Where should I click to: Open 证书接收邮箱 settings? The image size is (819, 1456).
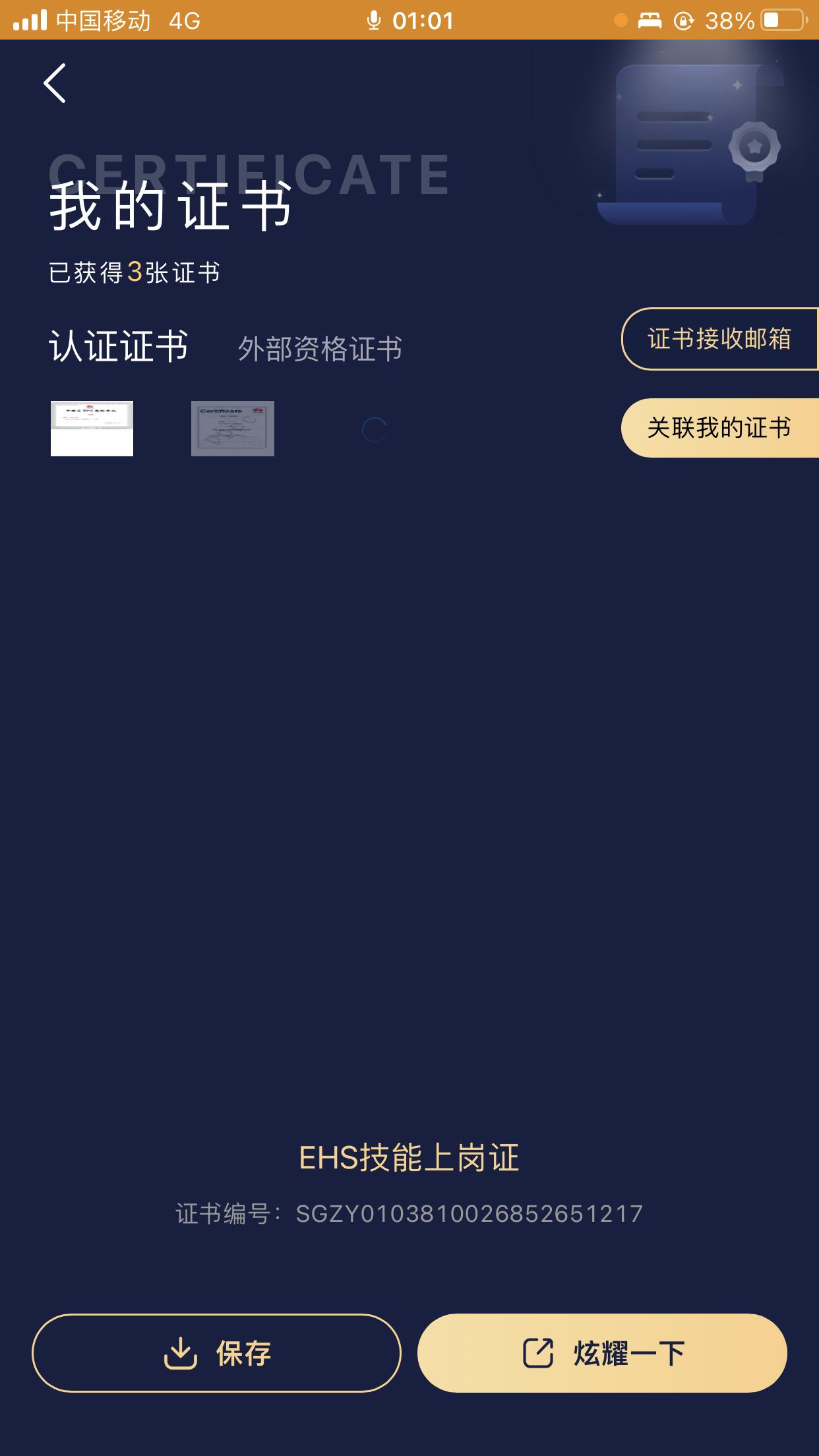point(719,339)
